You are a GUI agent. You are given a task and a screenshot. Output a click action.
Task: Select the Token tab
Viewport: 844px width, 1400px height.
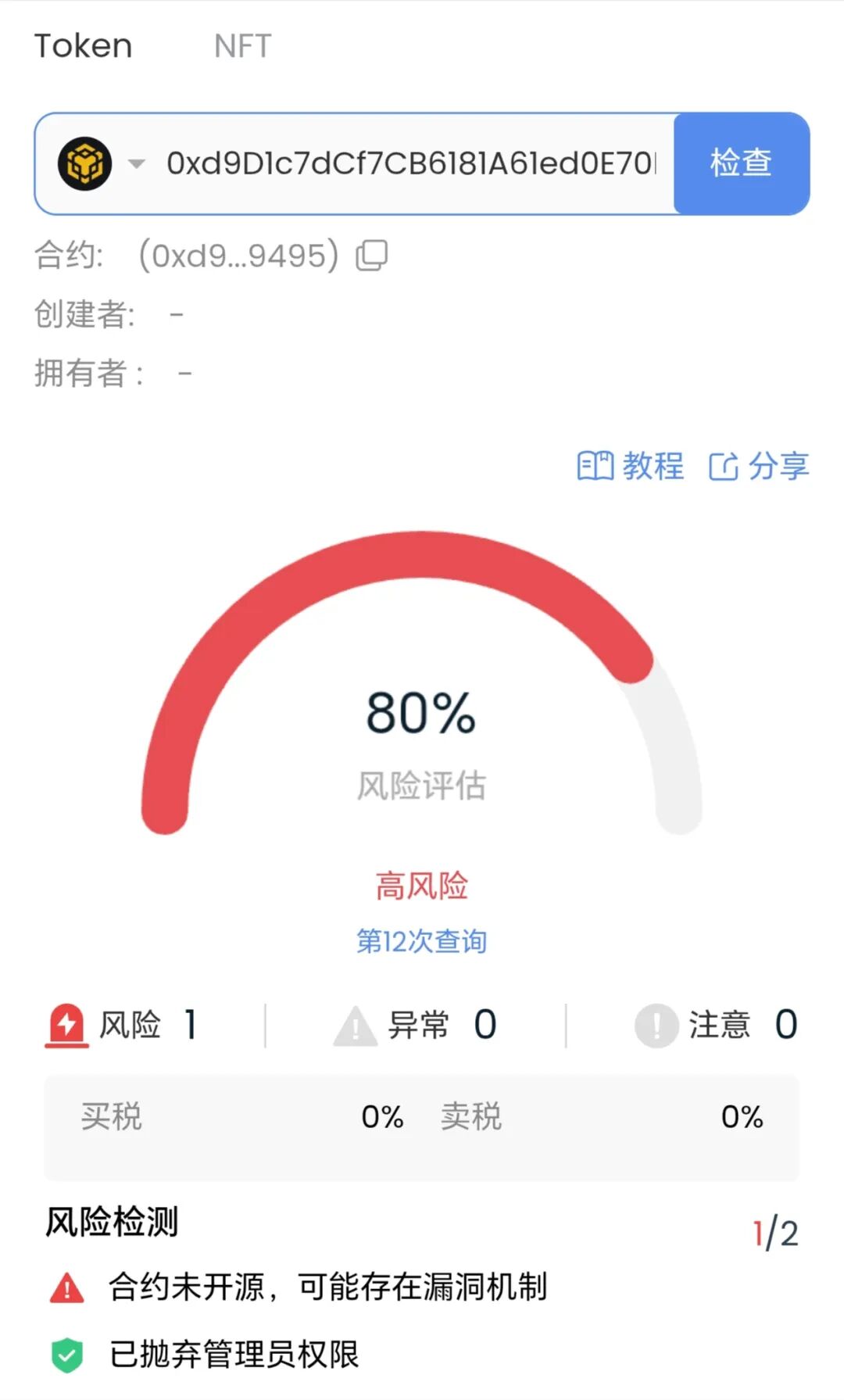[84, 45]
